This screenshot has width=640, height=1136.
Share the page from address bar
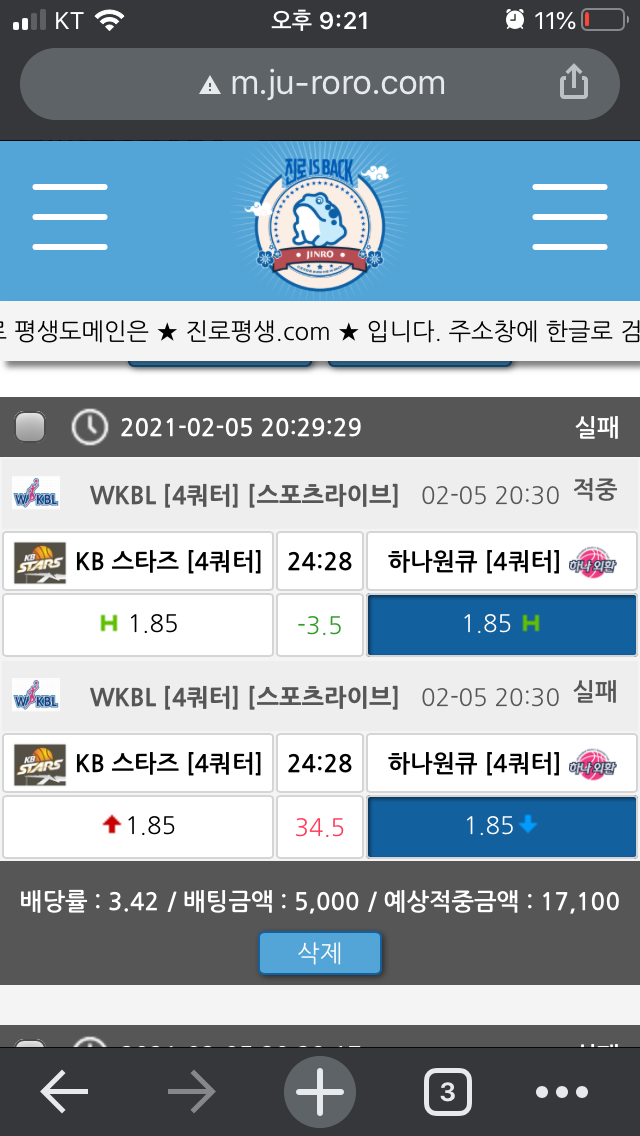[573, 83]
